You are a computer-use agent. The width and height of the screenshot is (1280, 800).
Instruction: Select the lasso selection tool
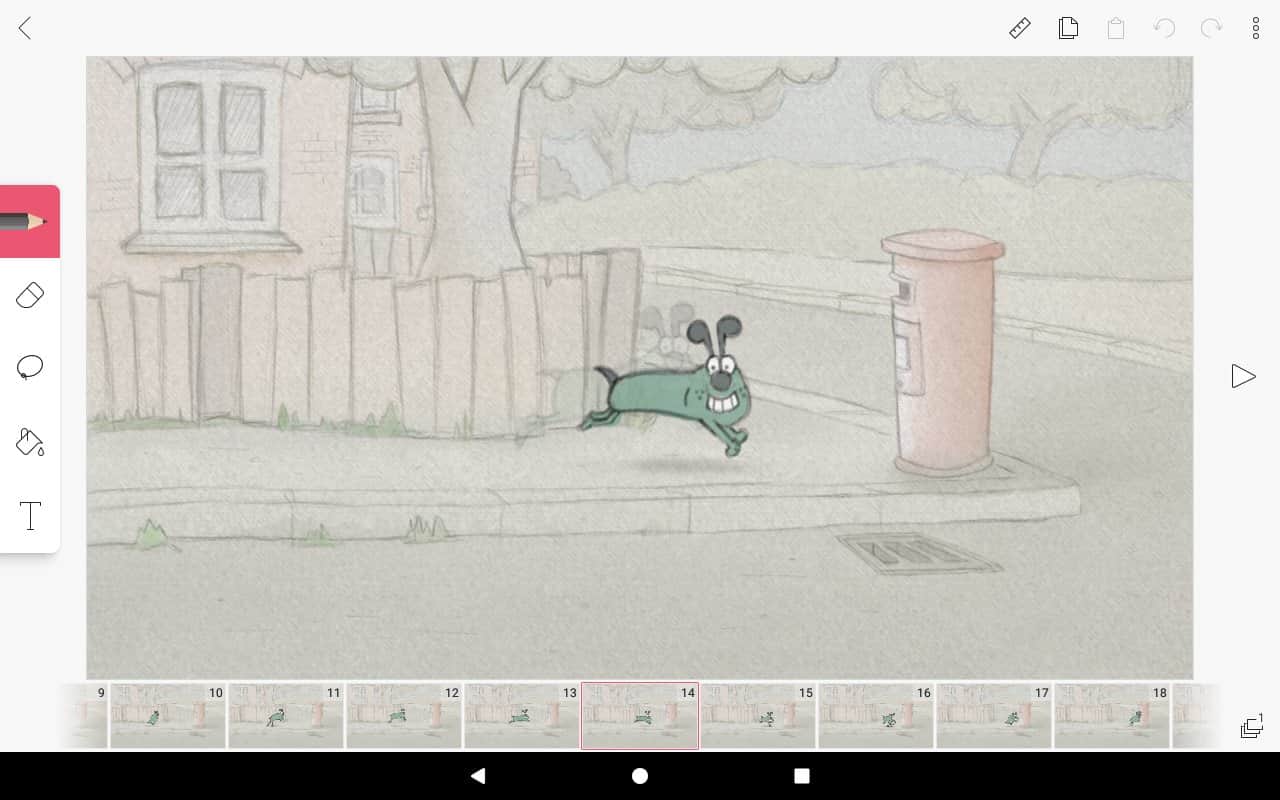tap(30, 367)
